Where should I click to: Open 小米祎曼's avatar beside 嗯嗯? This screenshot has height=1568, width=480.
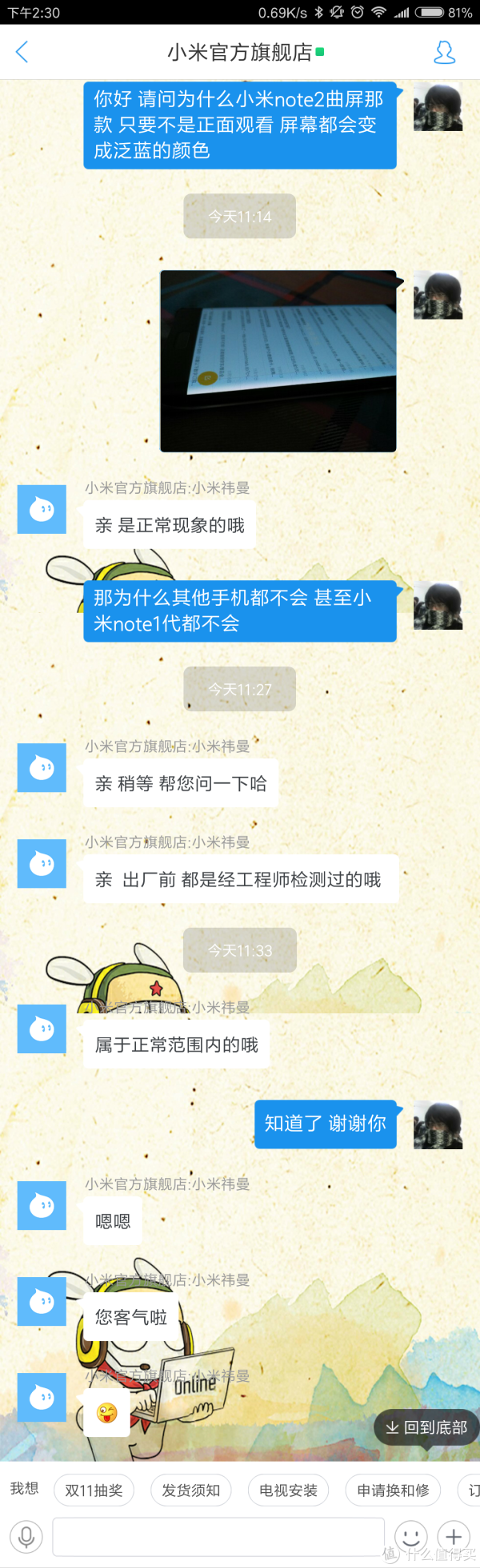pyautogui.click(x=42, y=1205)
